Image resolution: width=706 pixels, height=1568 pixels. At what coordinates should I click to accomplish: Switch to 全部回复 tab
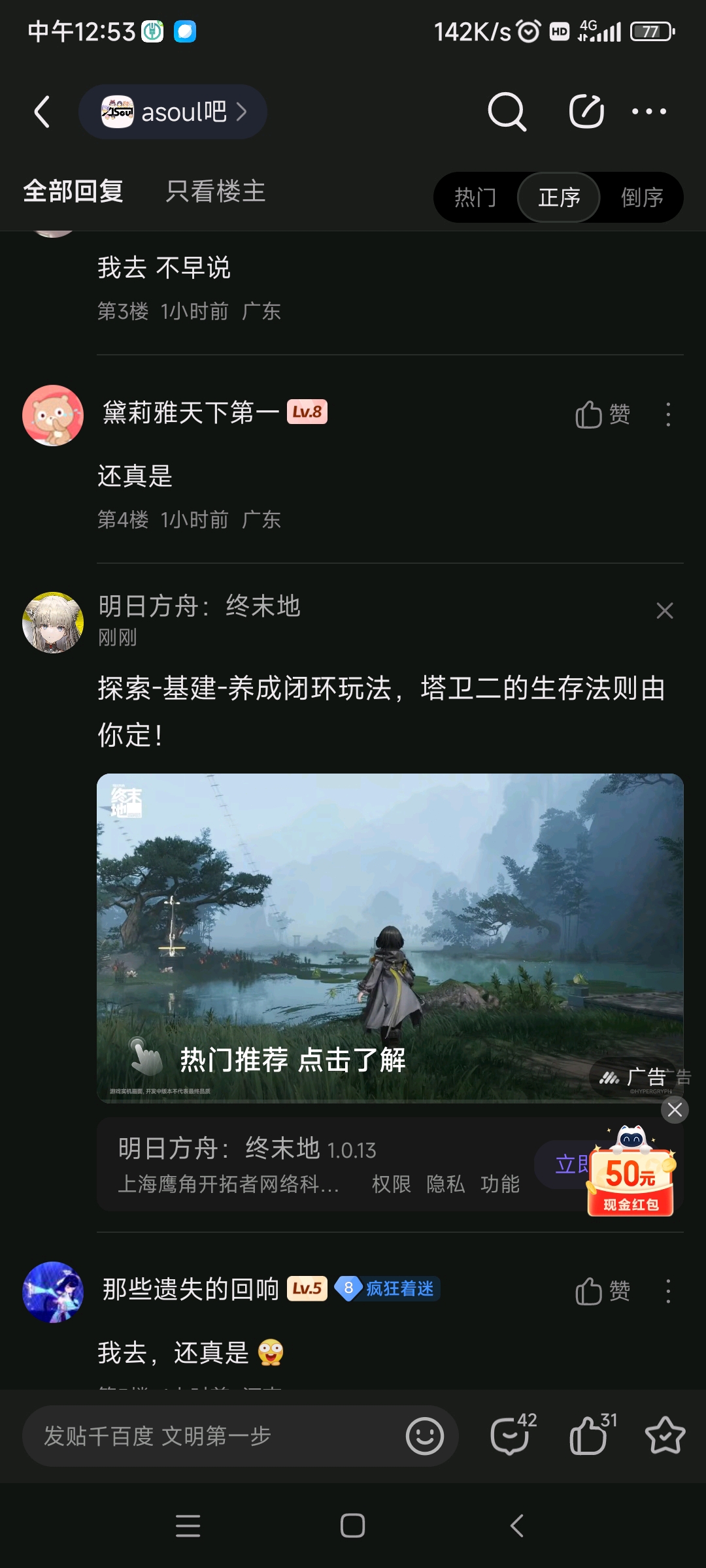[73, 191]
